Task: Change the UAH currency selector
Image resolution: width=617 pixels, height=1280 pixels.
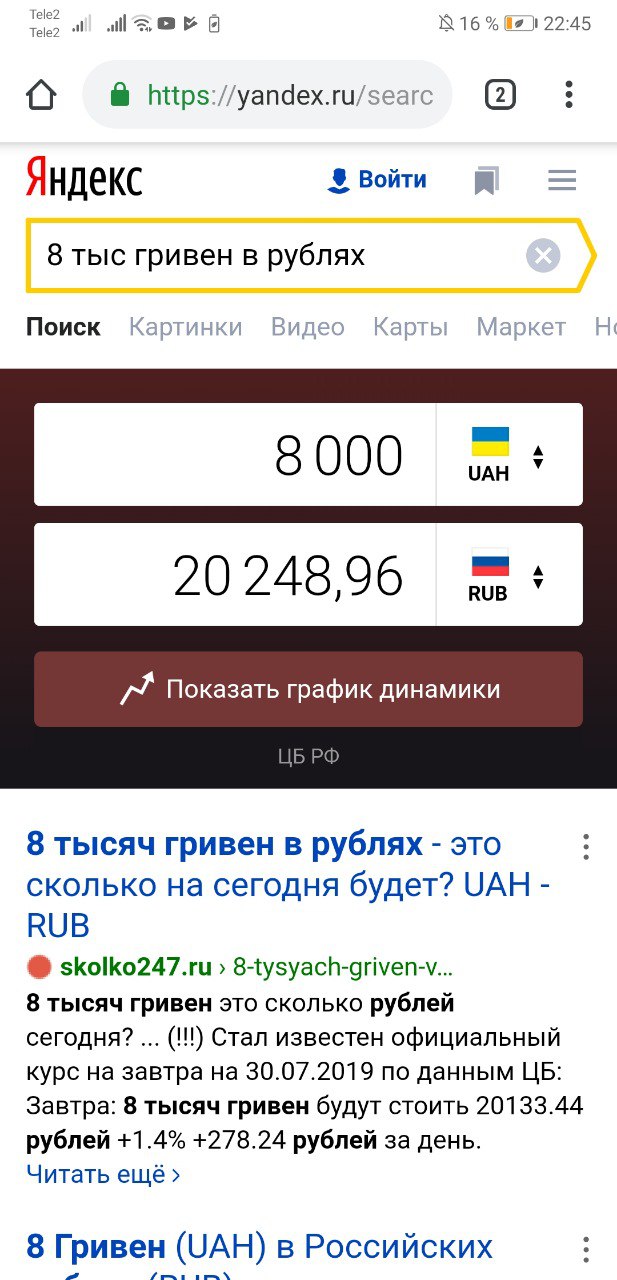Action: (x=509, y=455)
